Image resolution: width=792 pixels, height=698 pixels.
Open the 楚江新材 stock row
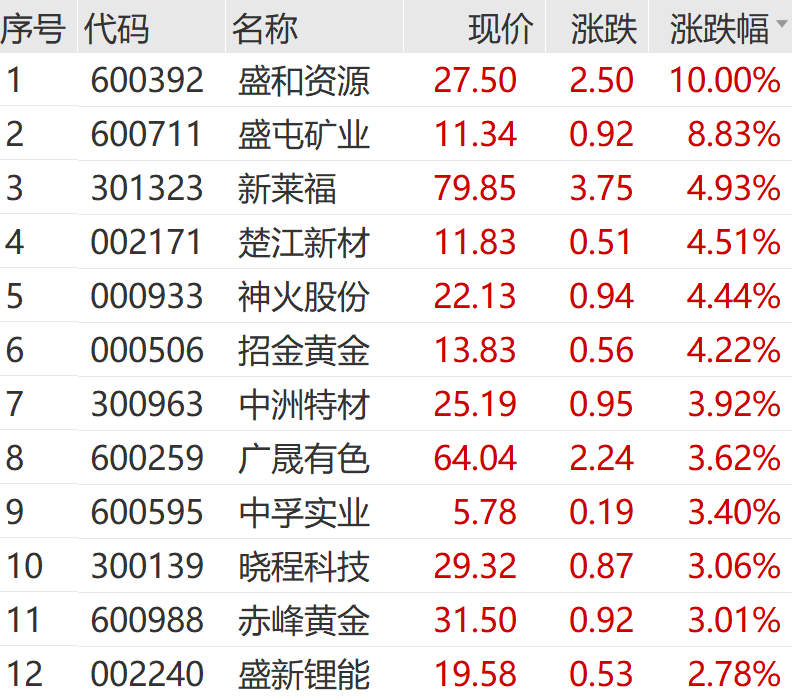pos(304,242)
